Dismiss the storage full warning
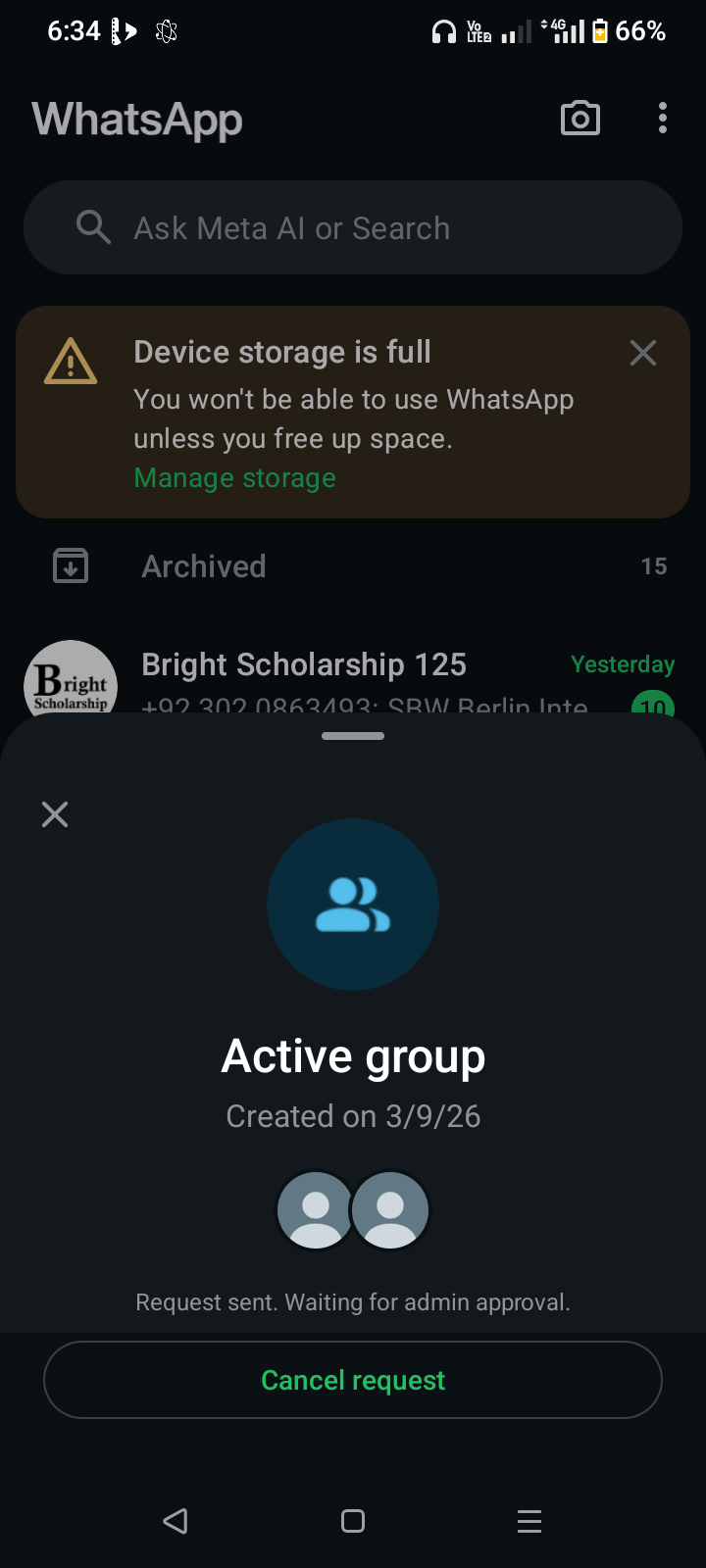This screenshot has width=706, height=1568. click(x=643, y=353)
